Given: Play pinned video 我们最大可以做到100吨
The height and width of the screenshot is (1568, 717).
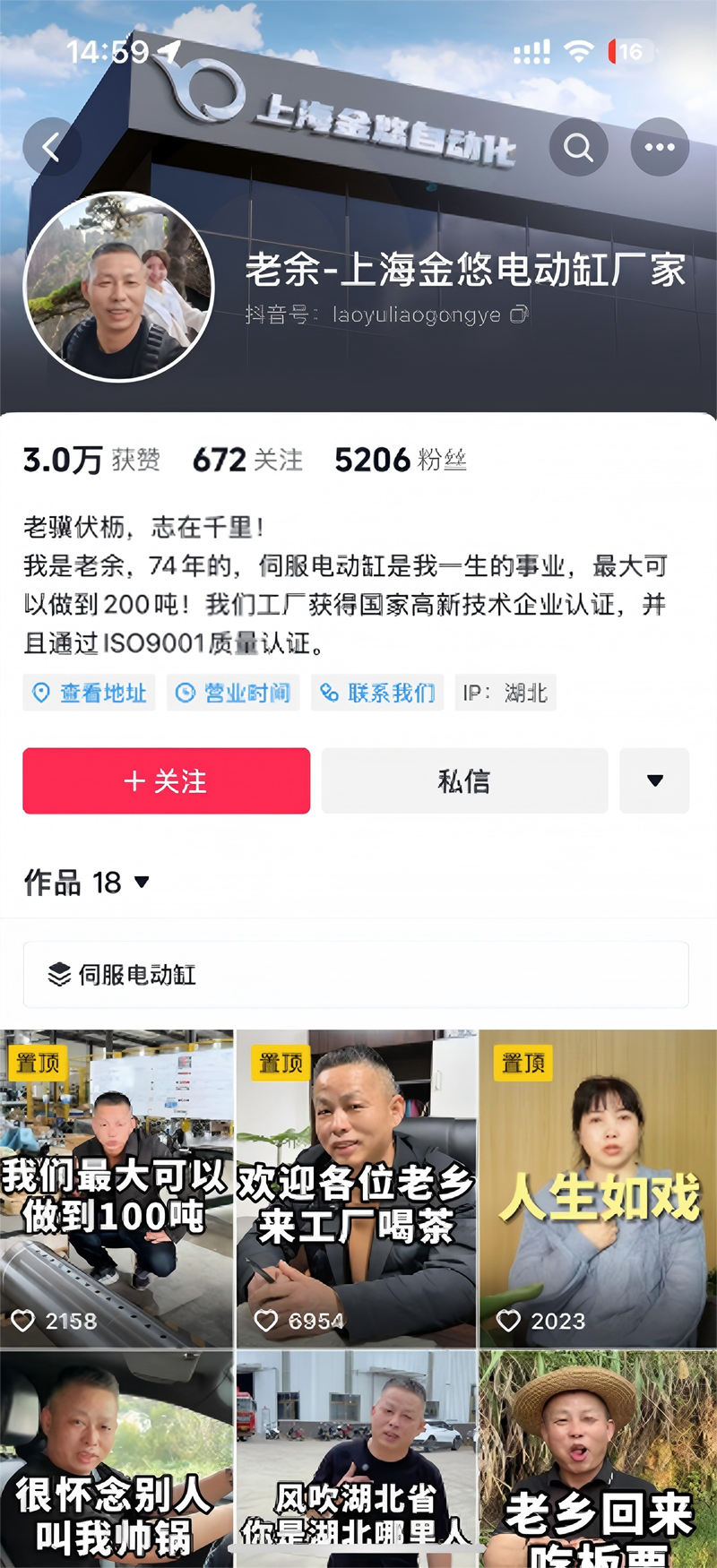Looking at the screenshot, I should pos(117,1189).
